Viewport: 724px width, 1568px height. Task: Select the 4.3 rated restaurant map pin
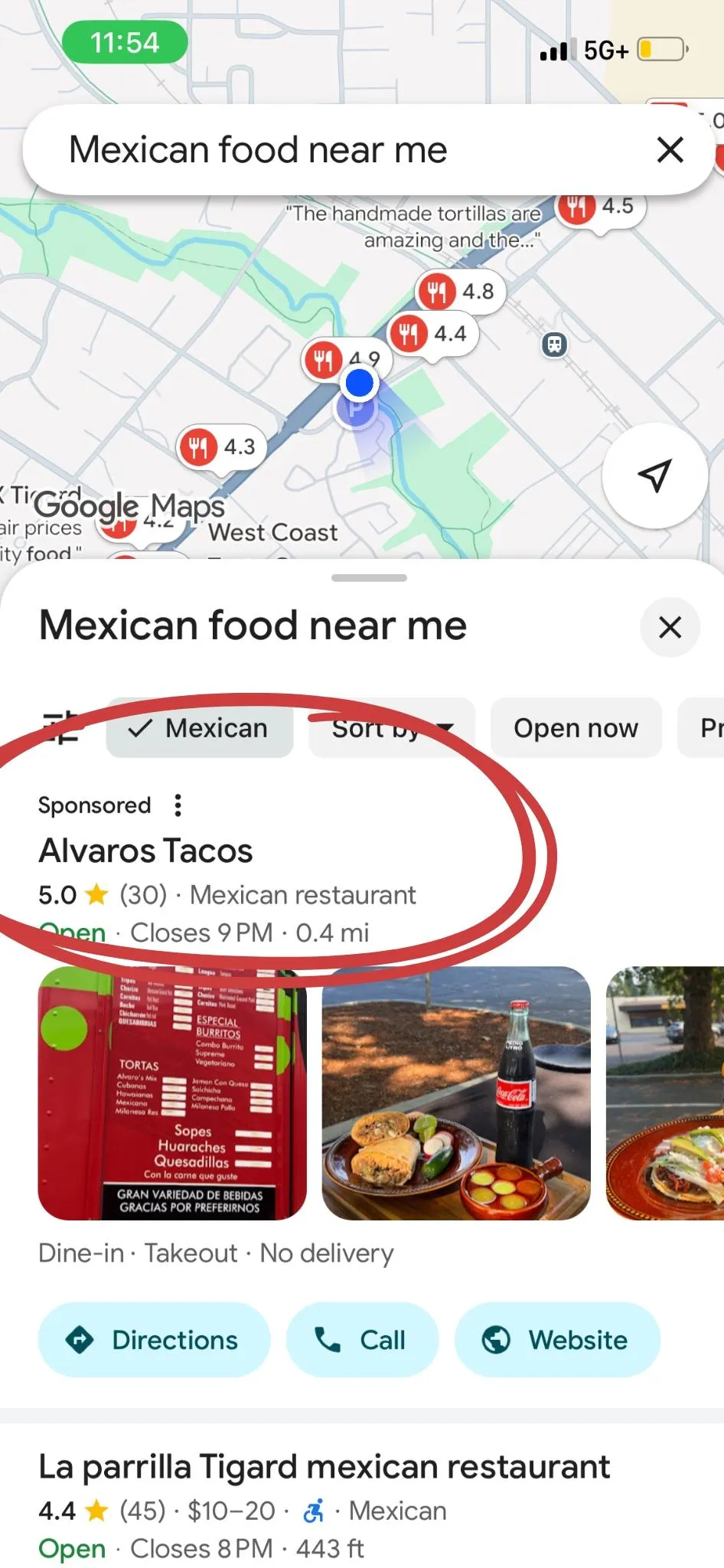point(221,447)
